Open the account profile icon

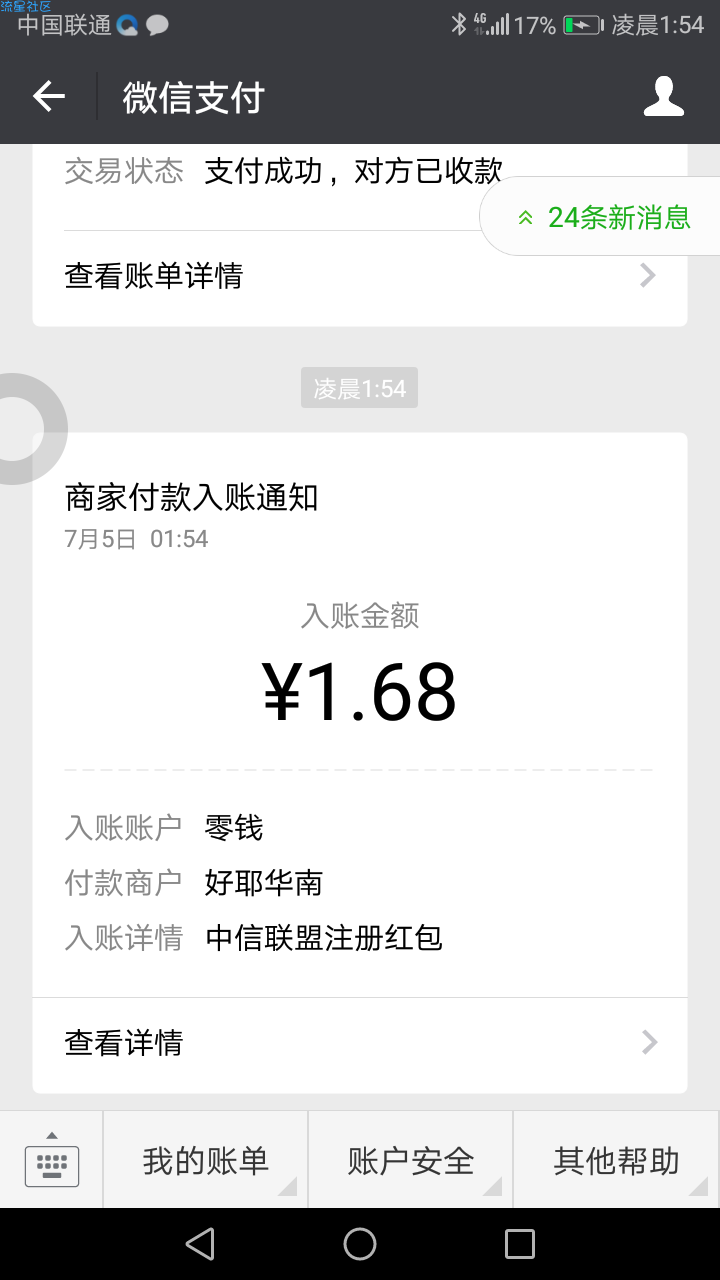663,96
